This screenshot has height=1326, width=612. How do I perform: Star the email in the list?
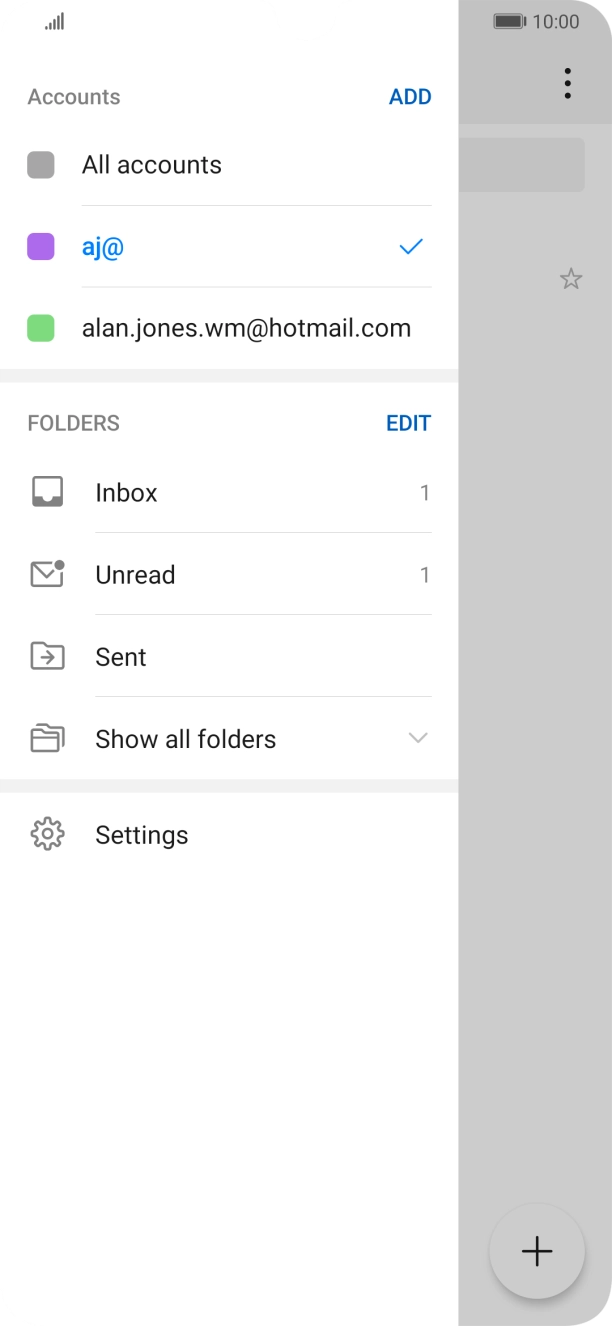[x=571, y=279]
